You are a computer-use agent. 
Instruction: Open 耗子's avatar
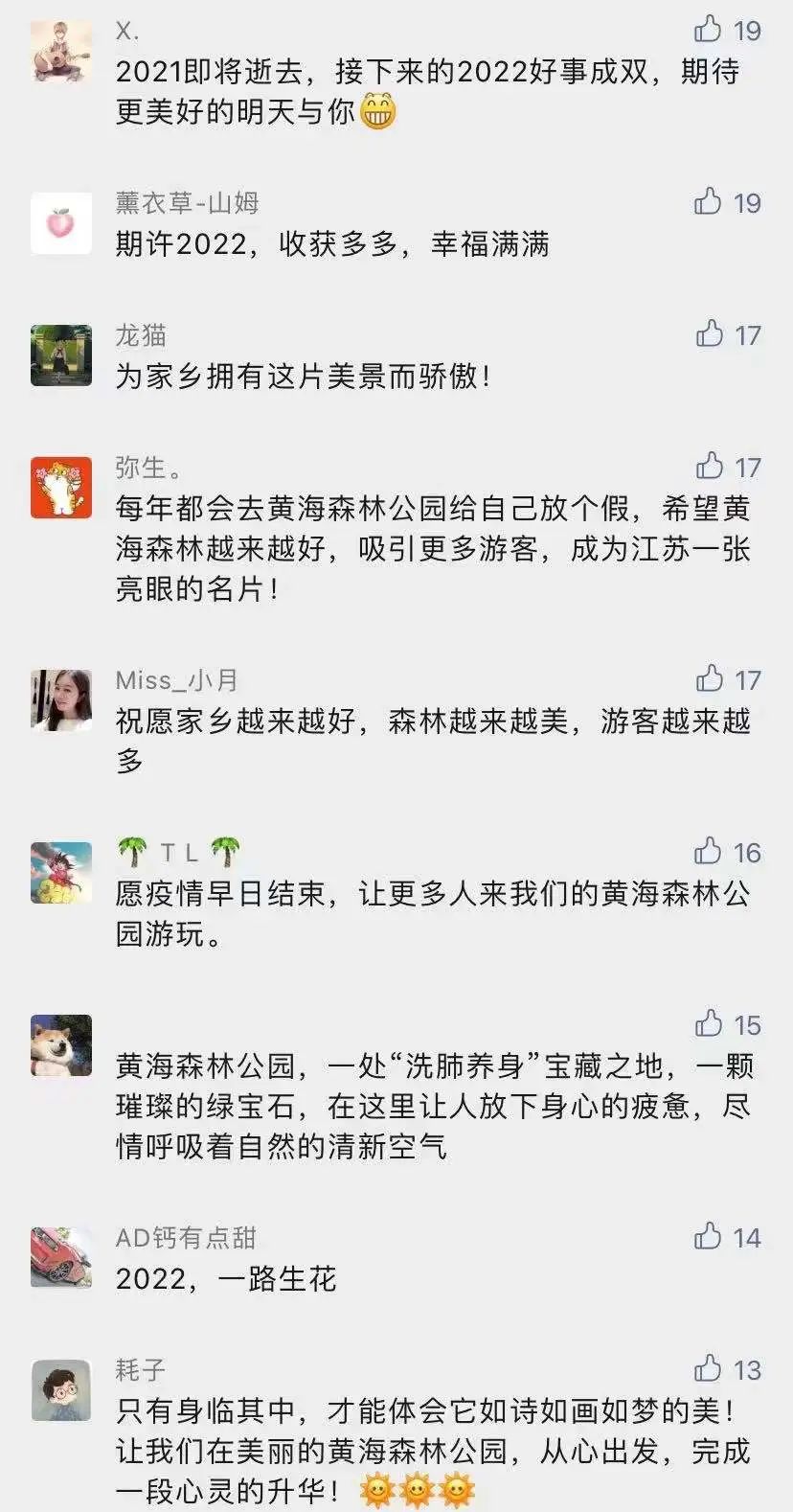[x=61, y=1389]
